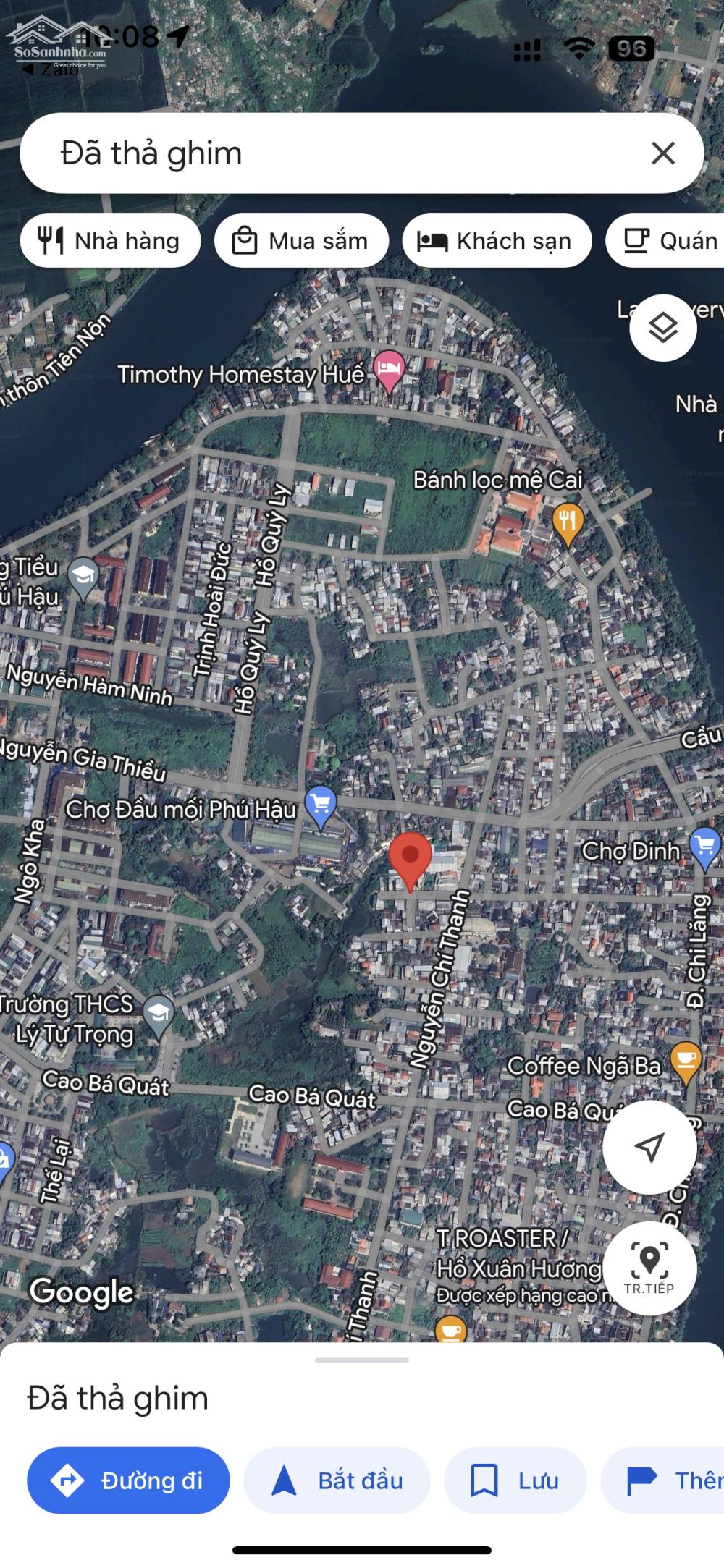This screenshot has height=1568, width=724.
Task: Show Khách sạn nearby
Action: [497, 241]
